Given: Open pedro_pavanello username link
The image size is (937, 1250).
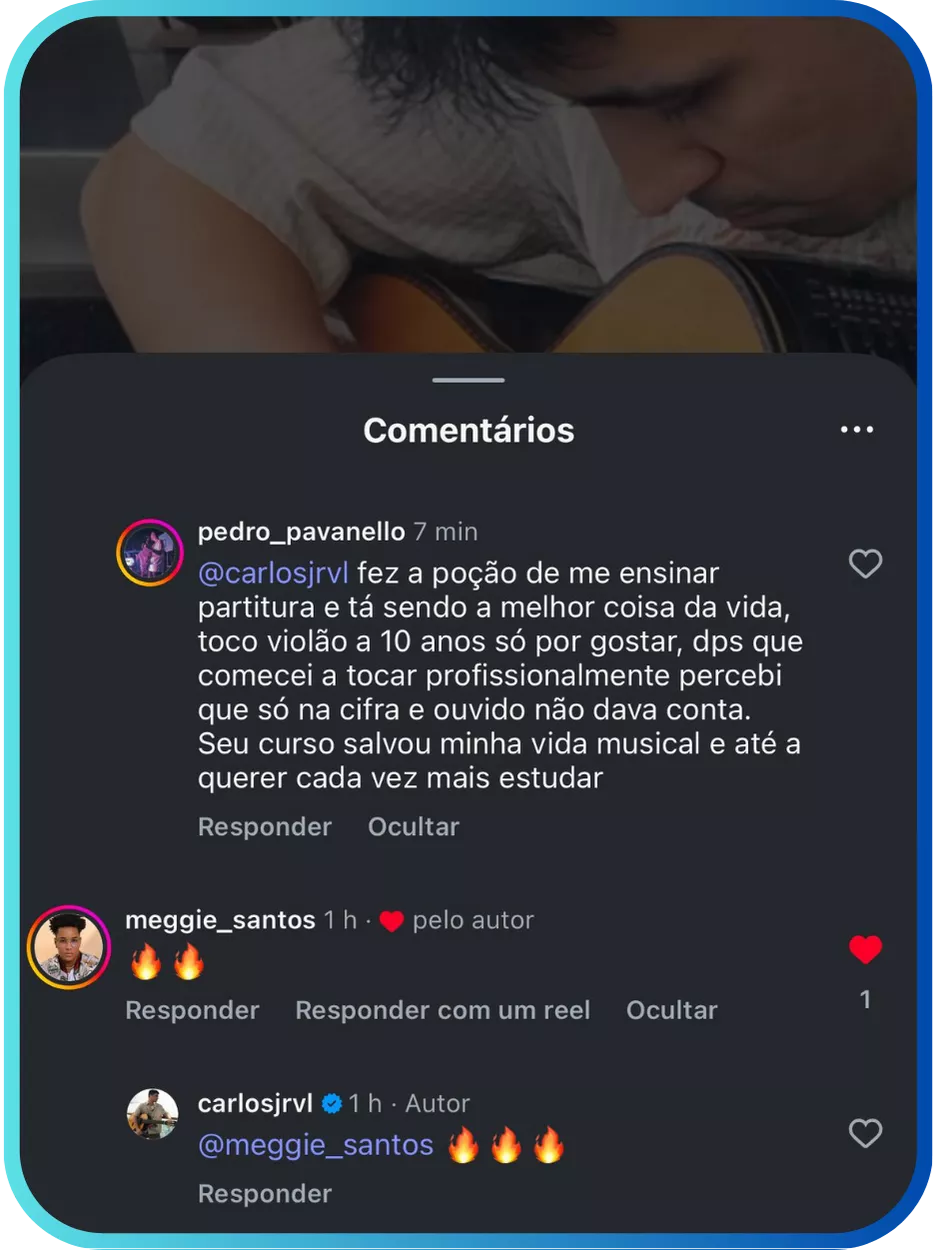Looking at the screenshot, I should (301, 532).
